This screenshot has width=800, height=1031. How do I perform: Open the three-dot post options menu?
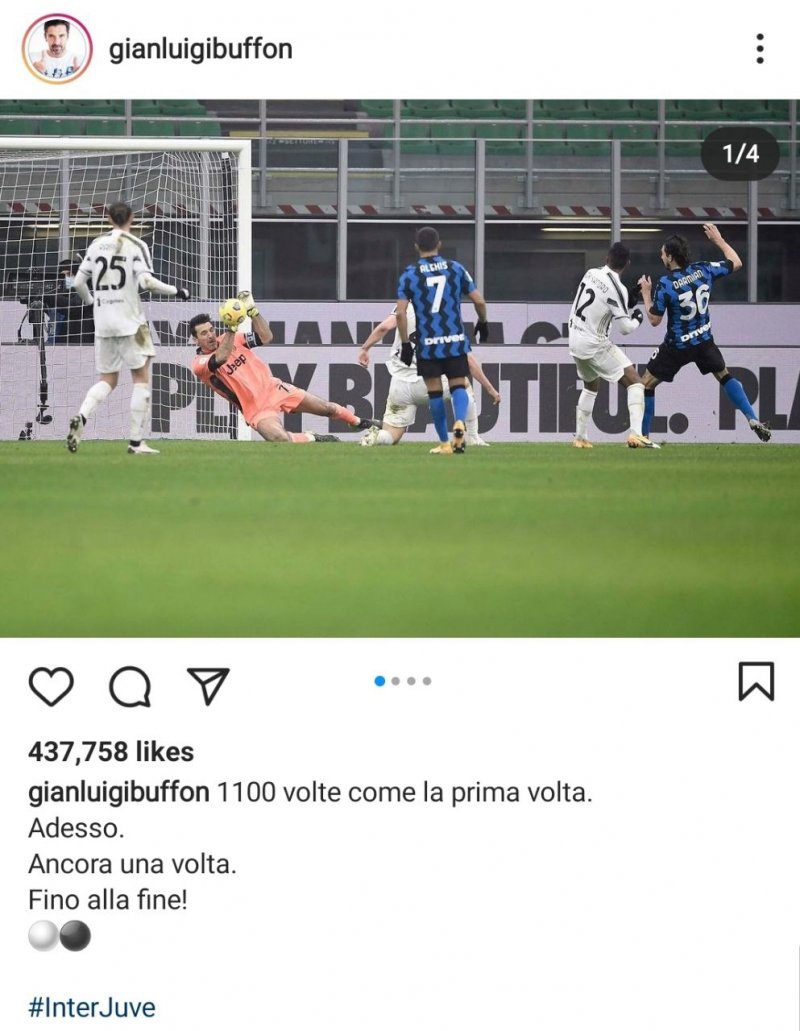click(x=760, y=48)
